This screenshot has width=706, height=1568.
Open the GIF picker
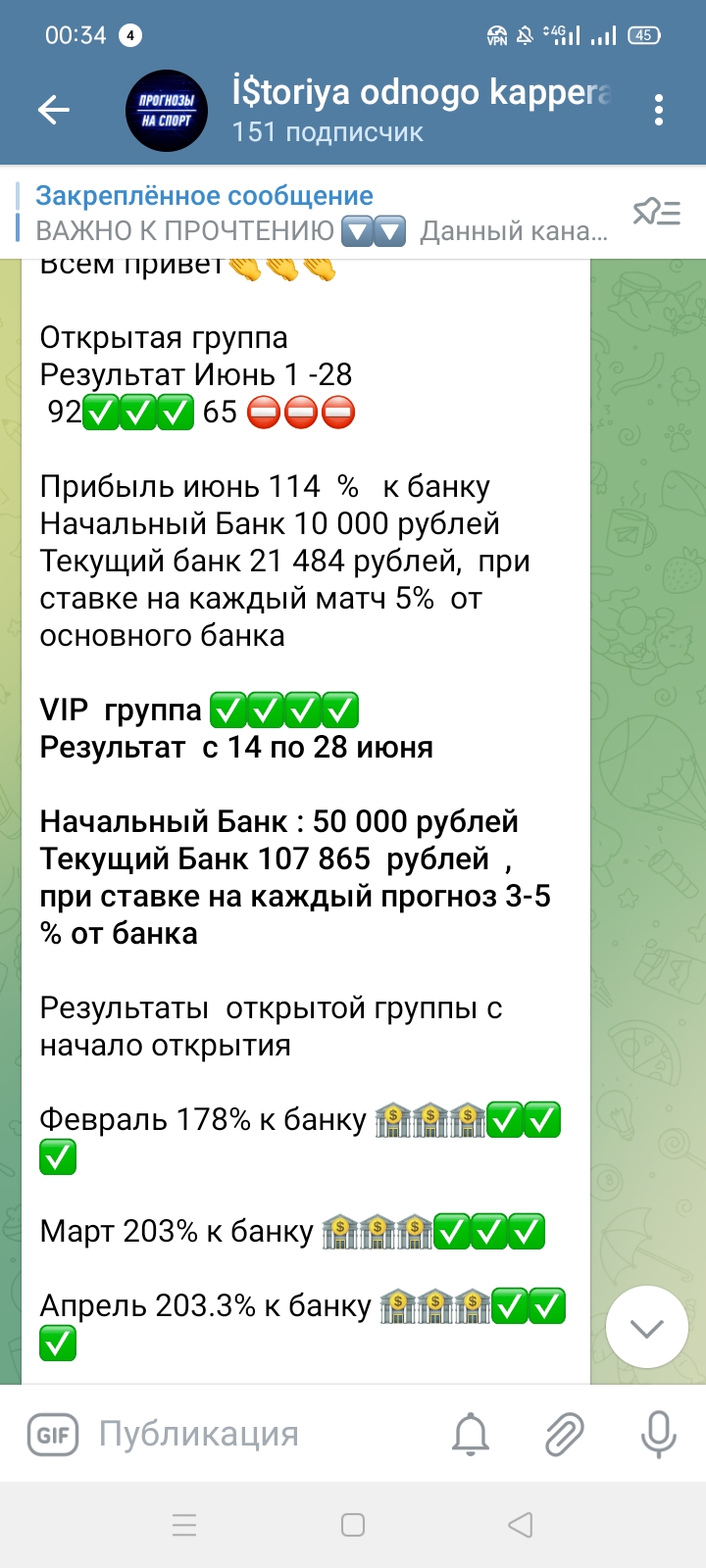click(x=52, y=1436)
